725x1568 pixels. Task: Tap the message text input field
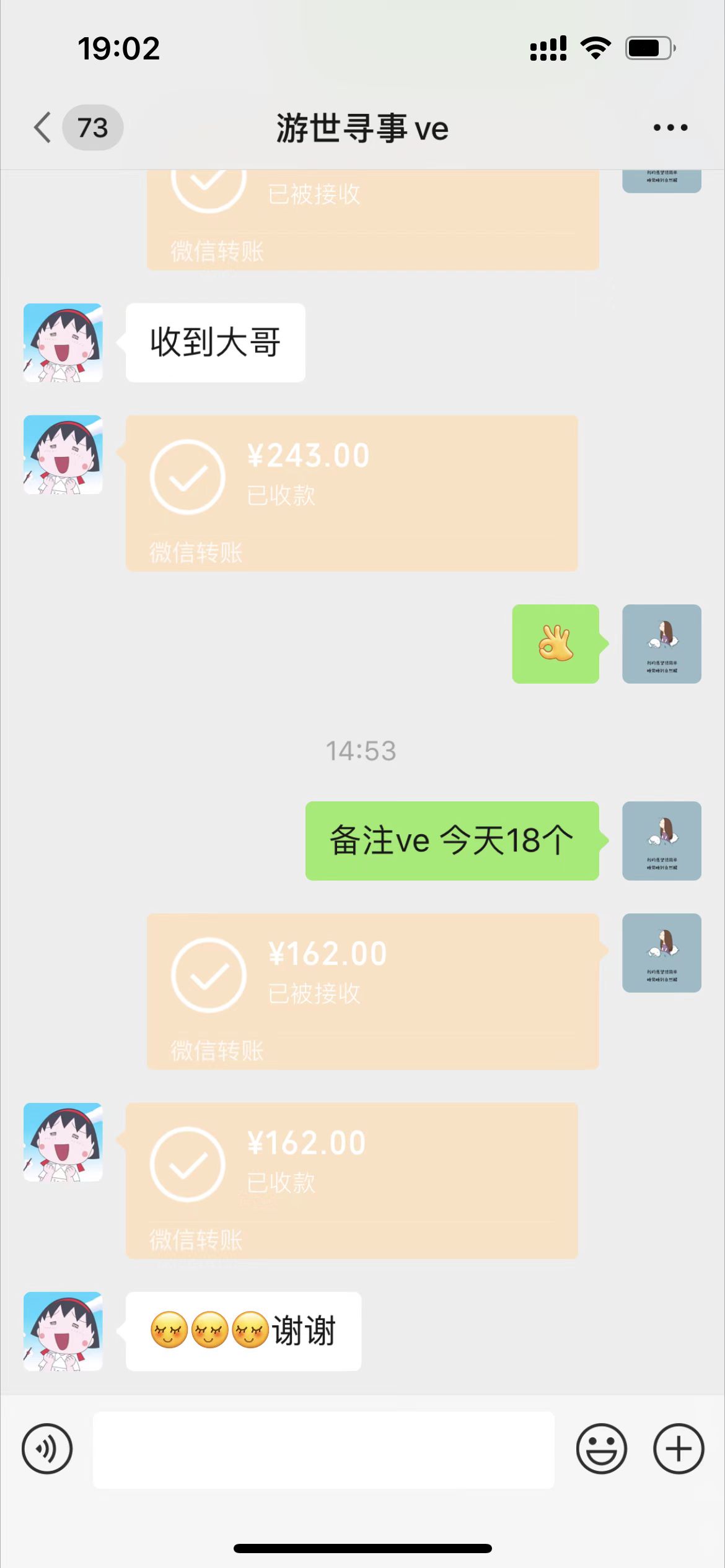tap(325, 1448)
